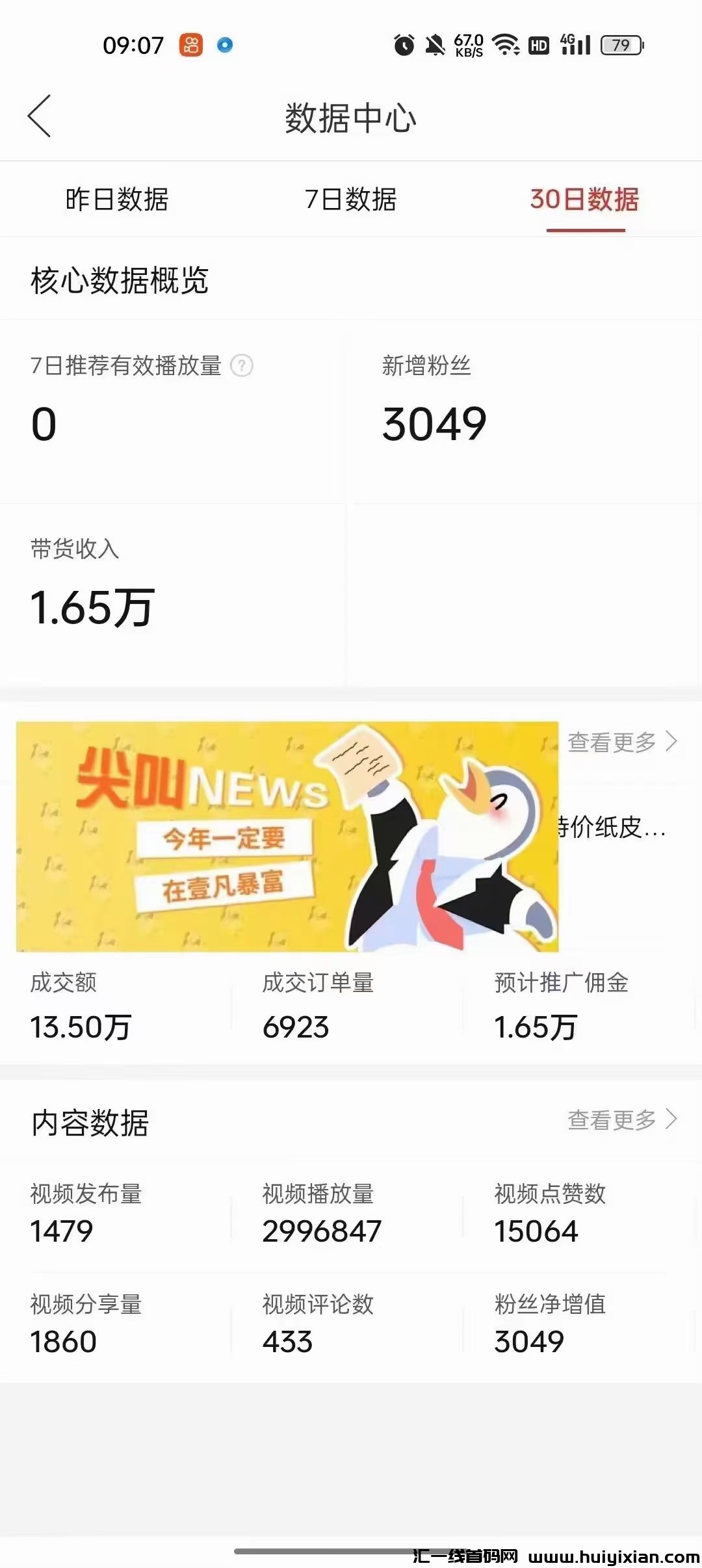Open help for 7日推荐有效播放量
702x1568 pixels.
(x=242, y=366)
